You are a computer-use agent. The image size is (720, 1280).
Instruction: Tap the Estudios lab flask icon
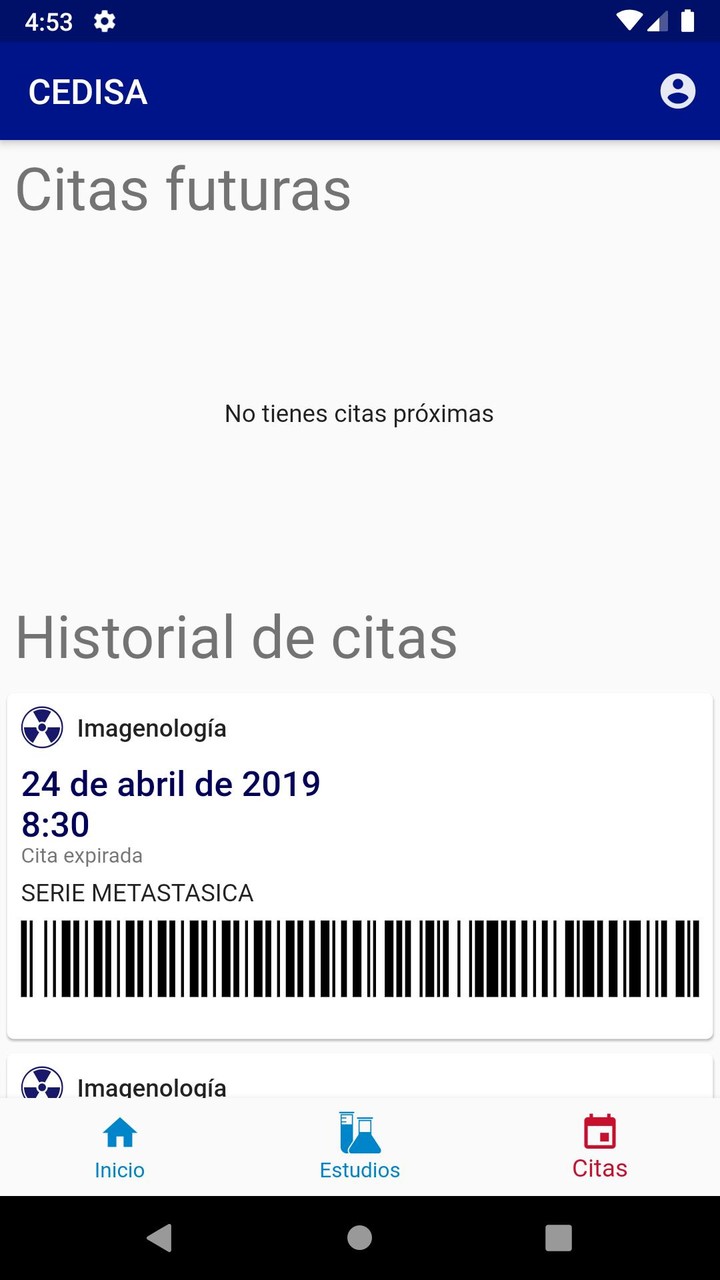coord(359,1132)
